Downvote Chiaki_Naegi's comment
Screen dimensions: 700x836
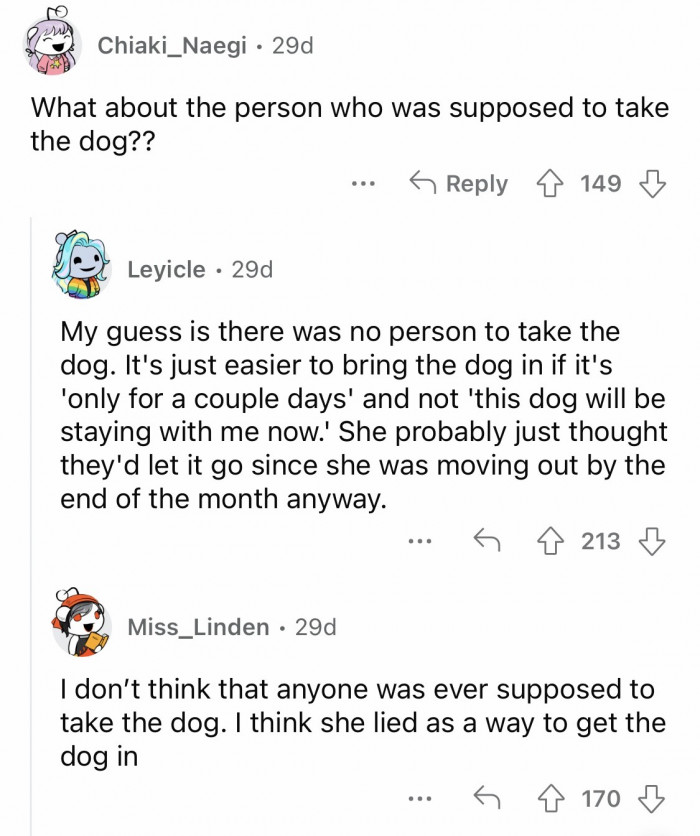[x=652, y=184]
